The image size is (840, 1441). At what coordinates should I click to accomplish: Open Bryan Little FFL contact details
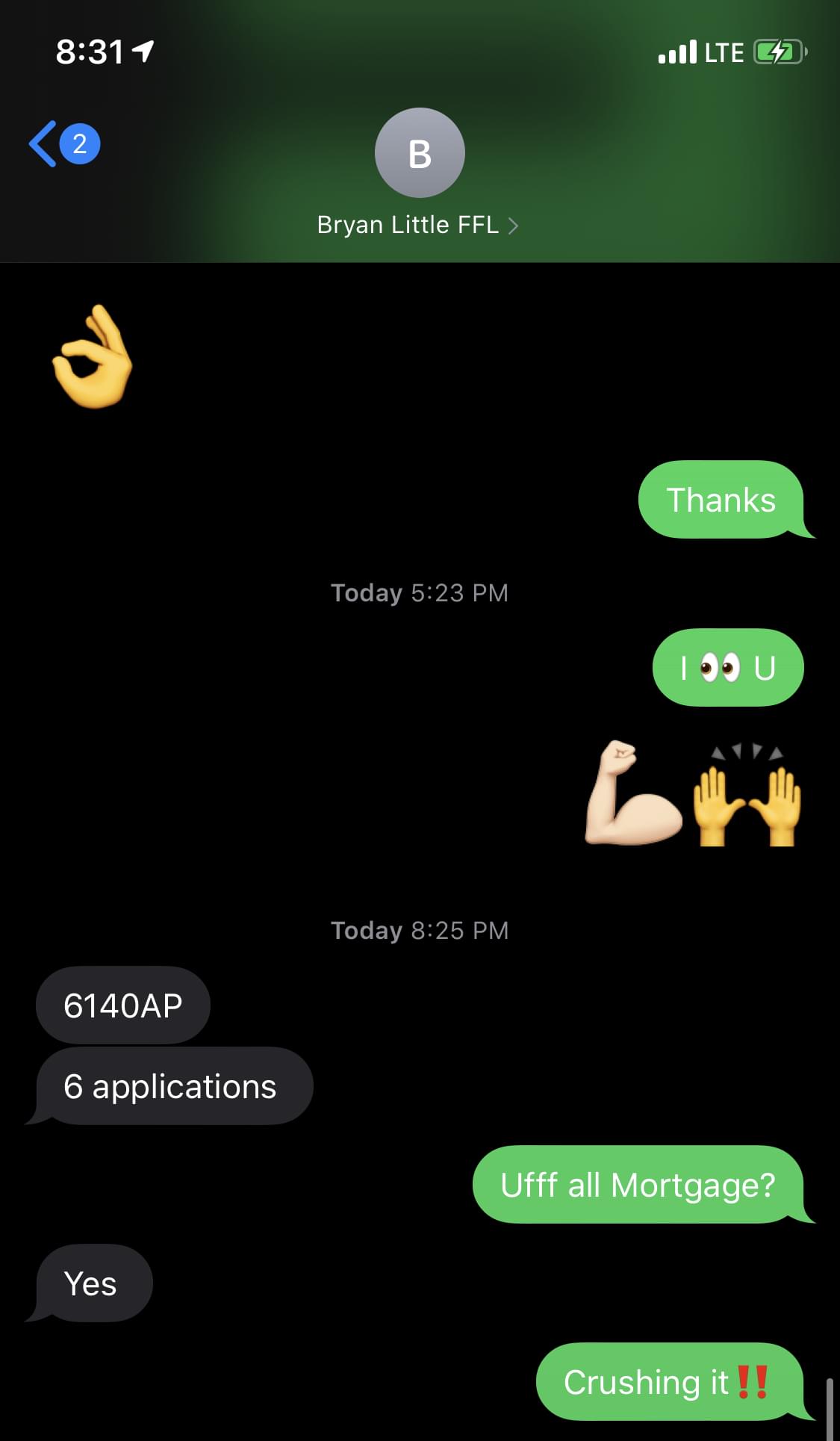[417, 224]
